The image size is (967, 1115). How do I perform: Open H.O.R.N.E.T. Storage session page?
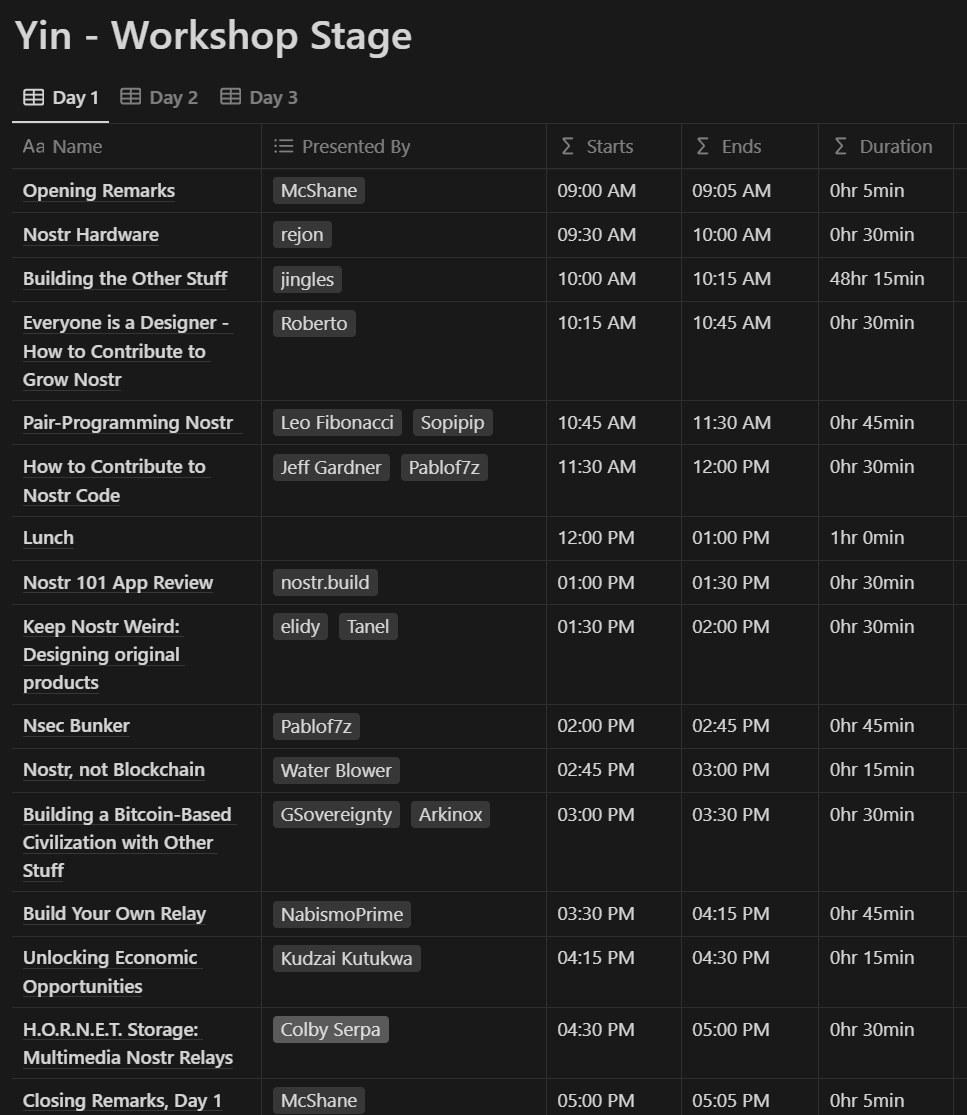128,1043
